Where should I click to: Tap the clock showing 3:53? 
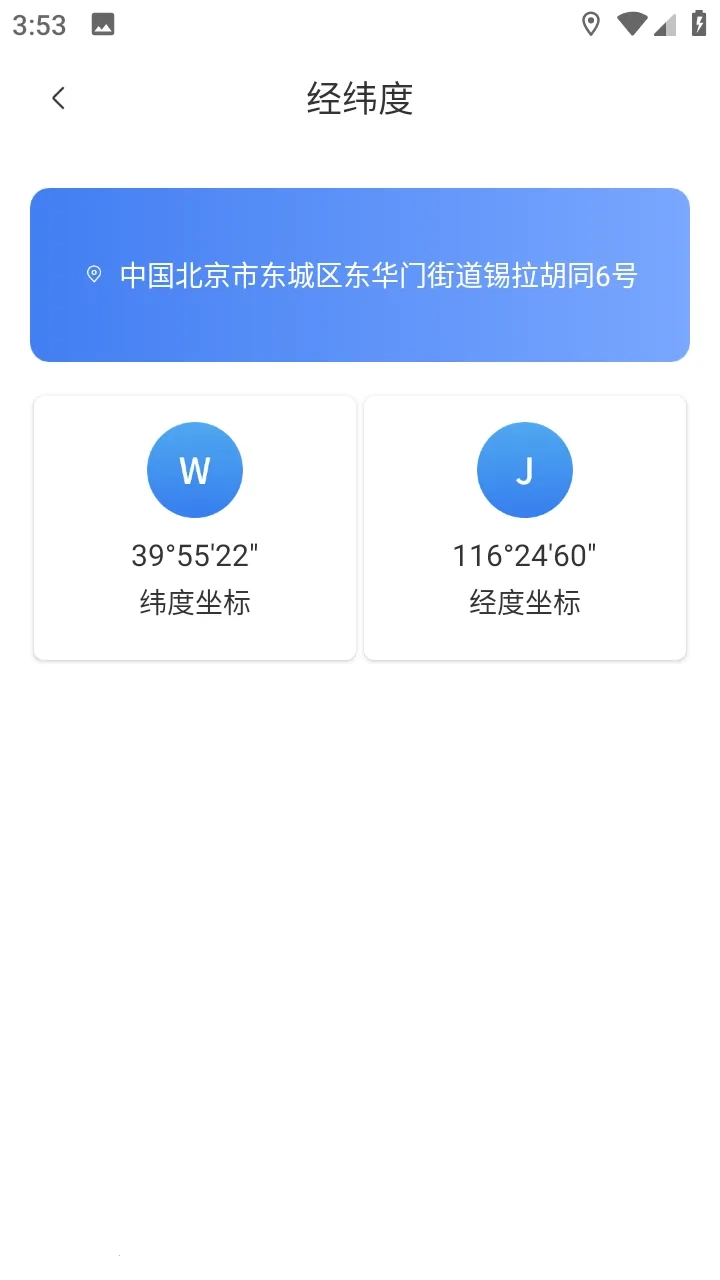tap(39, 24)
